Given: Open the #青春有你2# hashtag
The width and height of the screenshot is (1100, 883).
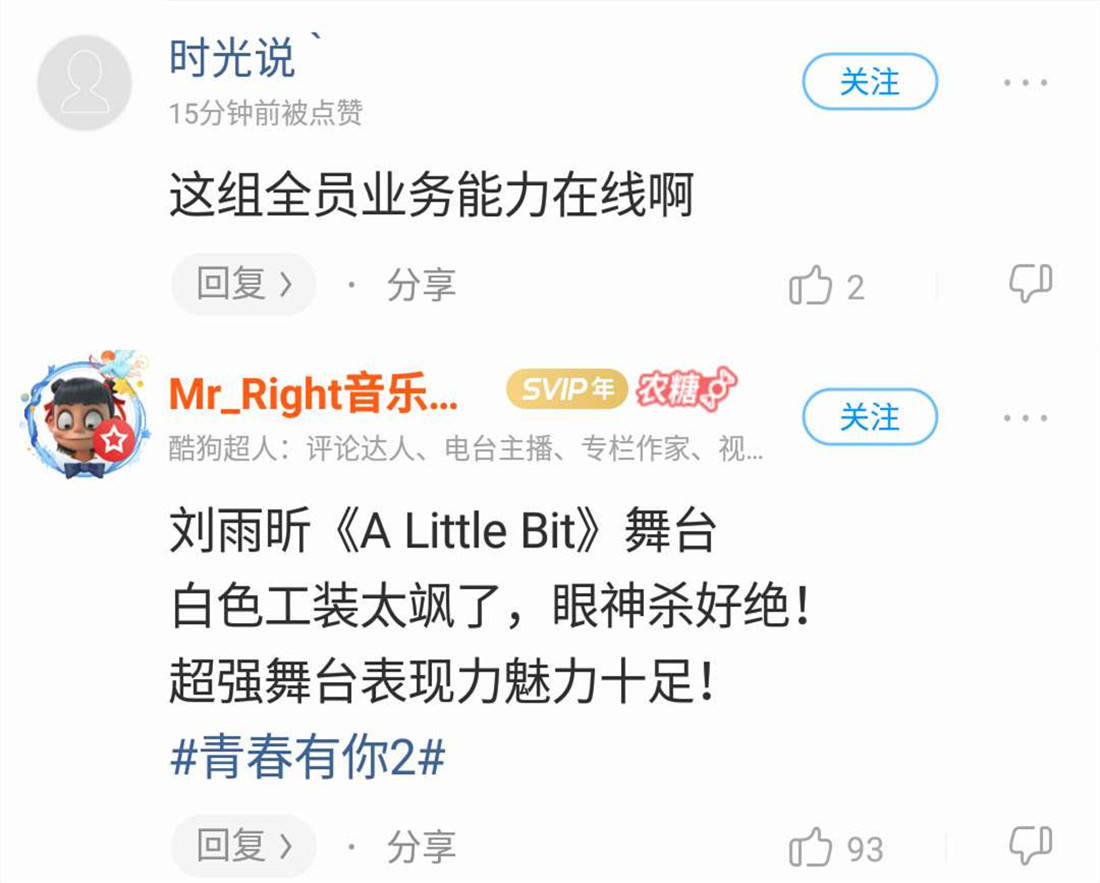Looking at the screenshot, I should (308, 759).
